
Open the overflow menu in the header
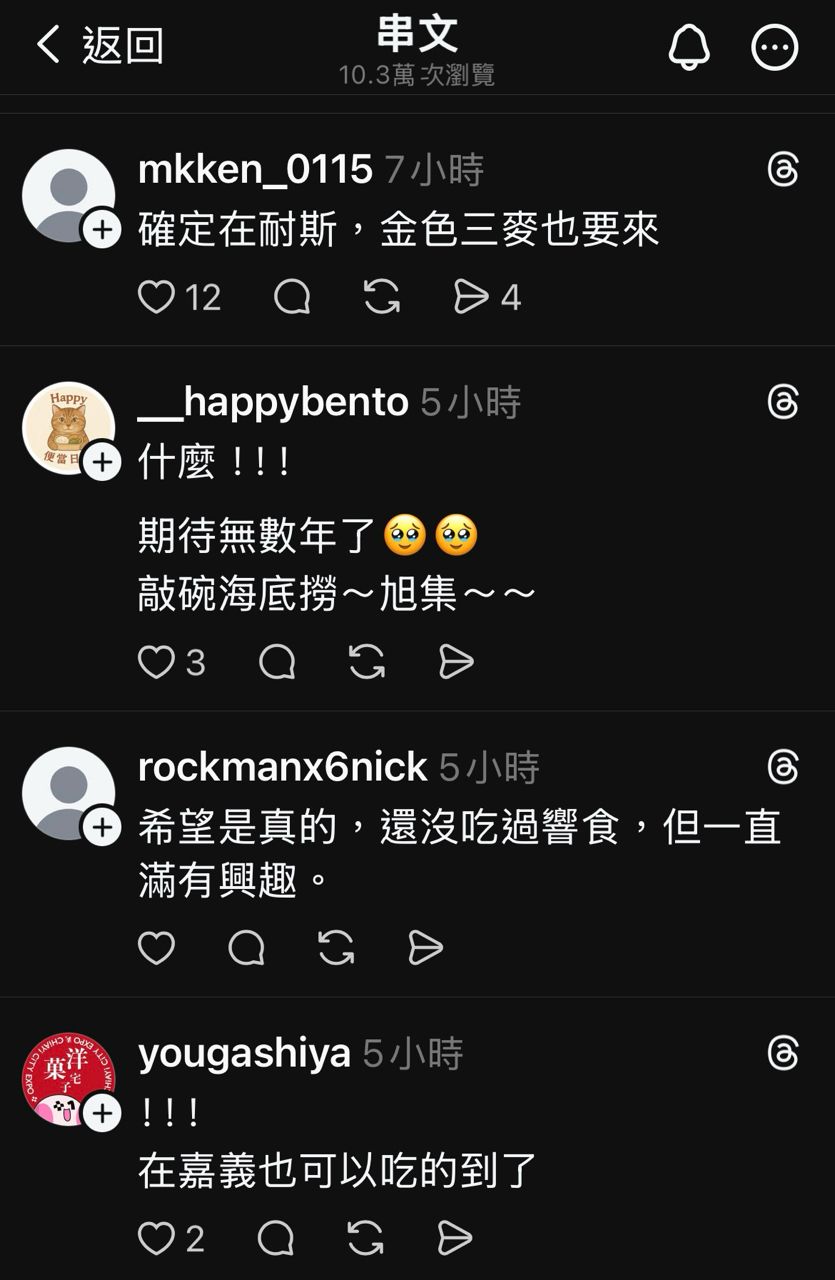[774, 47]
